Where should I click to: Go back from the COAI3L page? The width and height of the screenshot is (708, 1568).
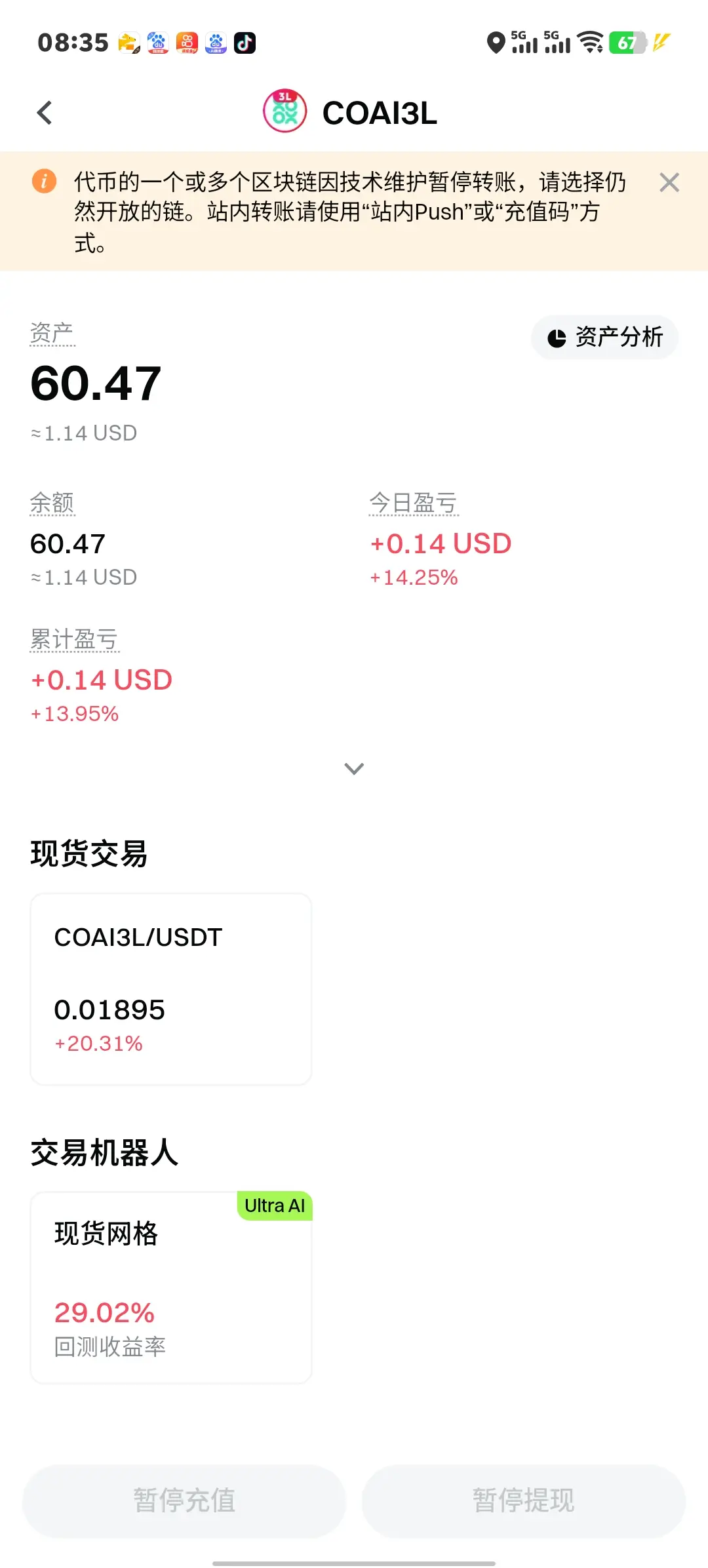45,113
